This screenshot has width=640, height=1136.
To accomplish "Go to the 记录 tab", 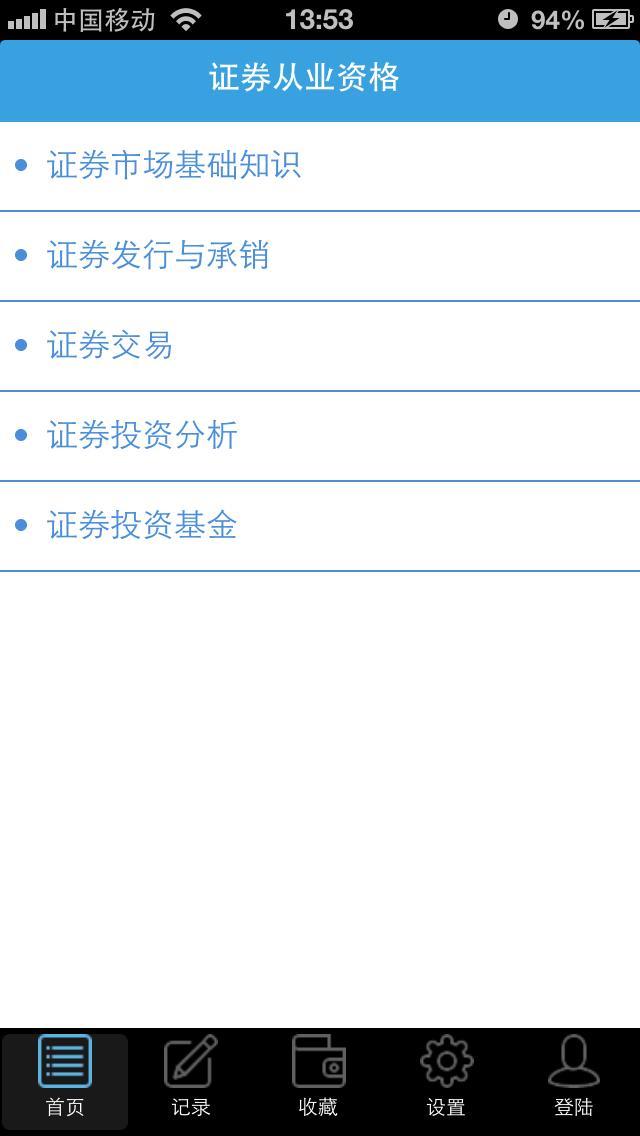I will tap(191, 1078).
